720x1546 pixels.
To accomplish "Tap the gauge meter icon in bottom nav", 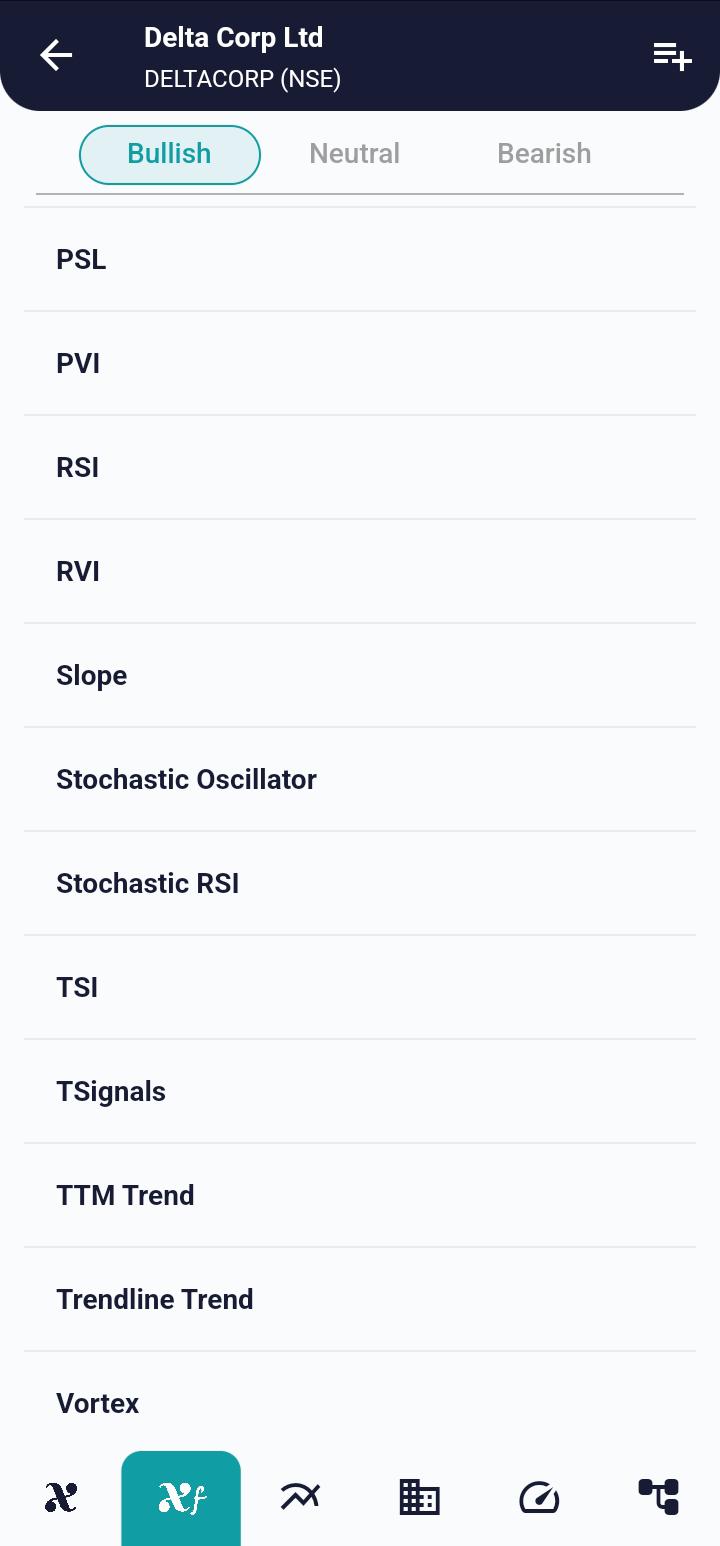I will coord(539,1497).
